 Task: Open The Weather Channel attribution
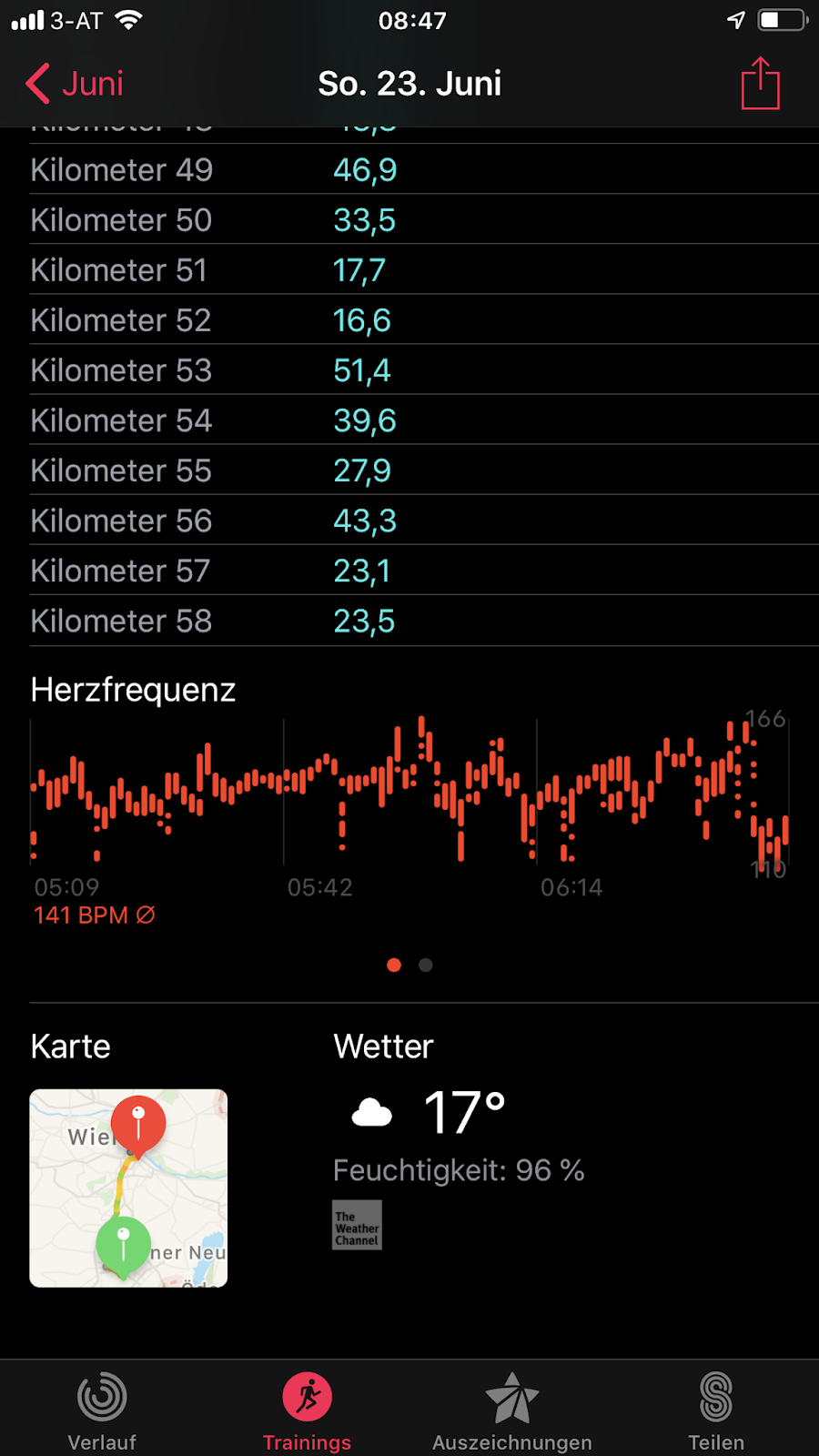(x=357, y=1225)
